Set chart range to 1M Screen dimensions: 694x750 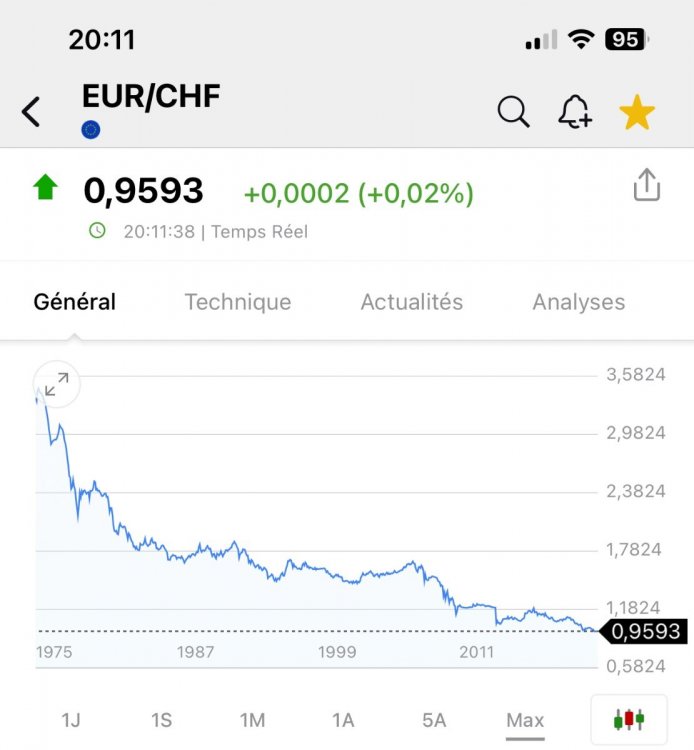click(x=252, y=720)
